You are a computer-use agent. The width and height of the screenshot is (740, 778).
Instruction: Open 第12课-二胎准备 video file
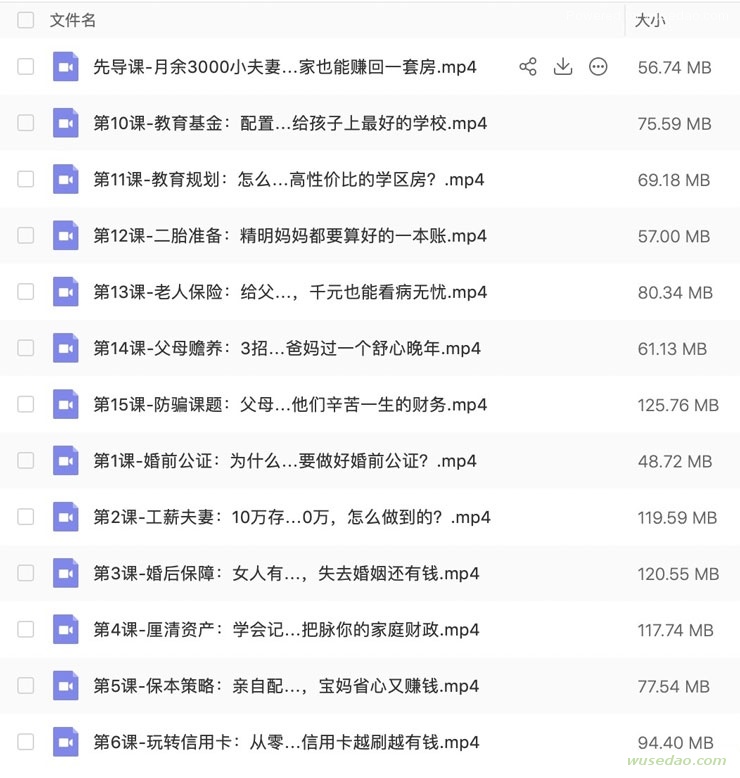289,236
